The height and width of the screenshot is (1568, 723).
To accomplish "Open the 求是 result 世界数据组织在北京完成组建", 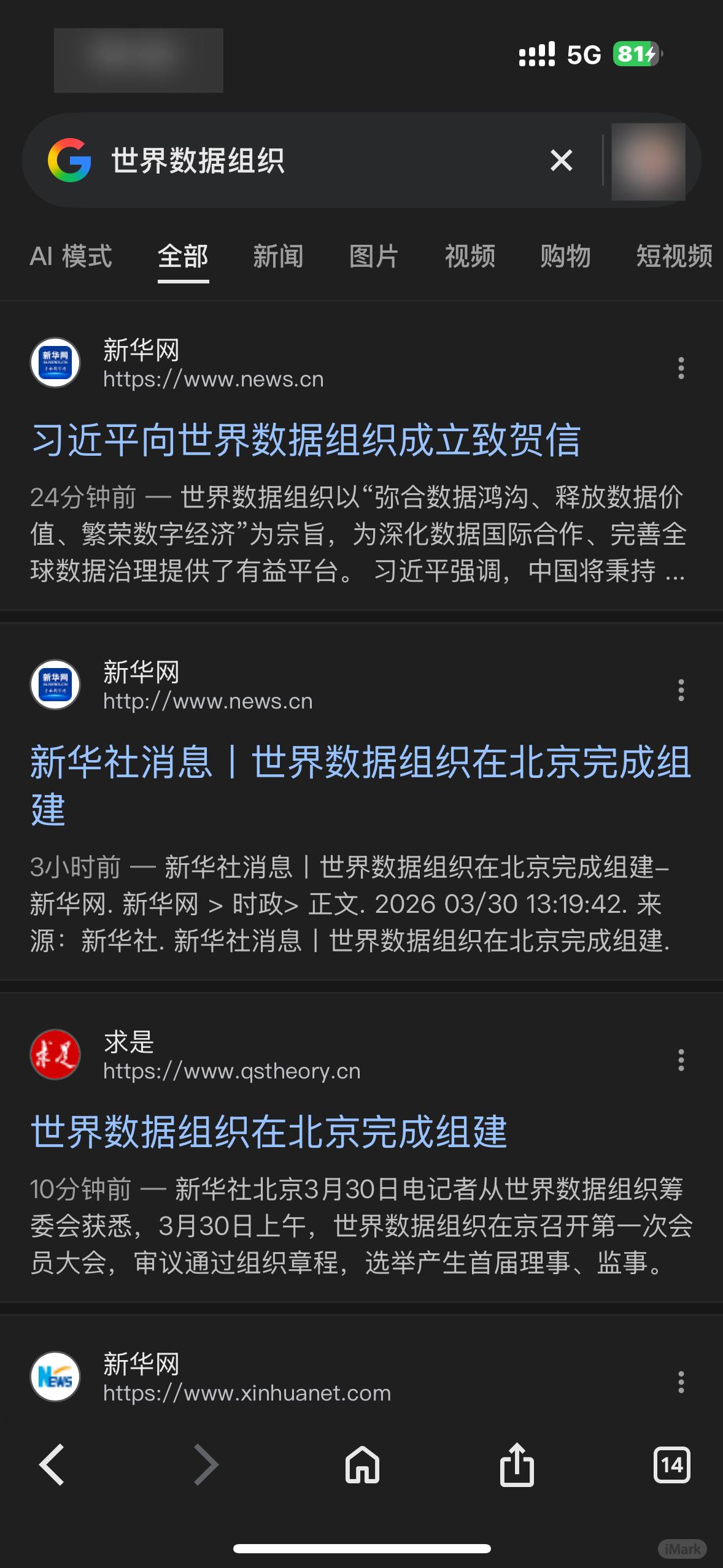I will (269, 1132).
